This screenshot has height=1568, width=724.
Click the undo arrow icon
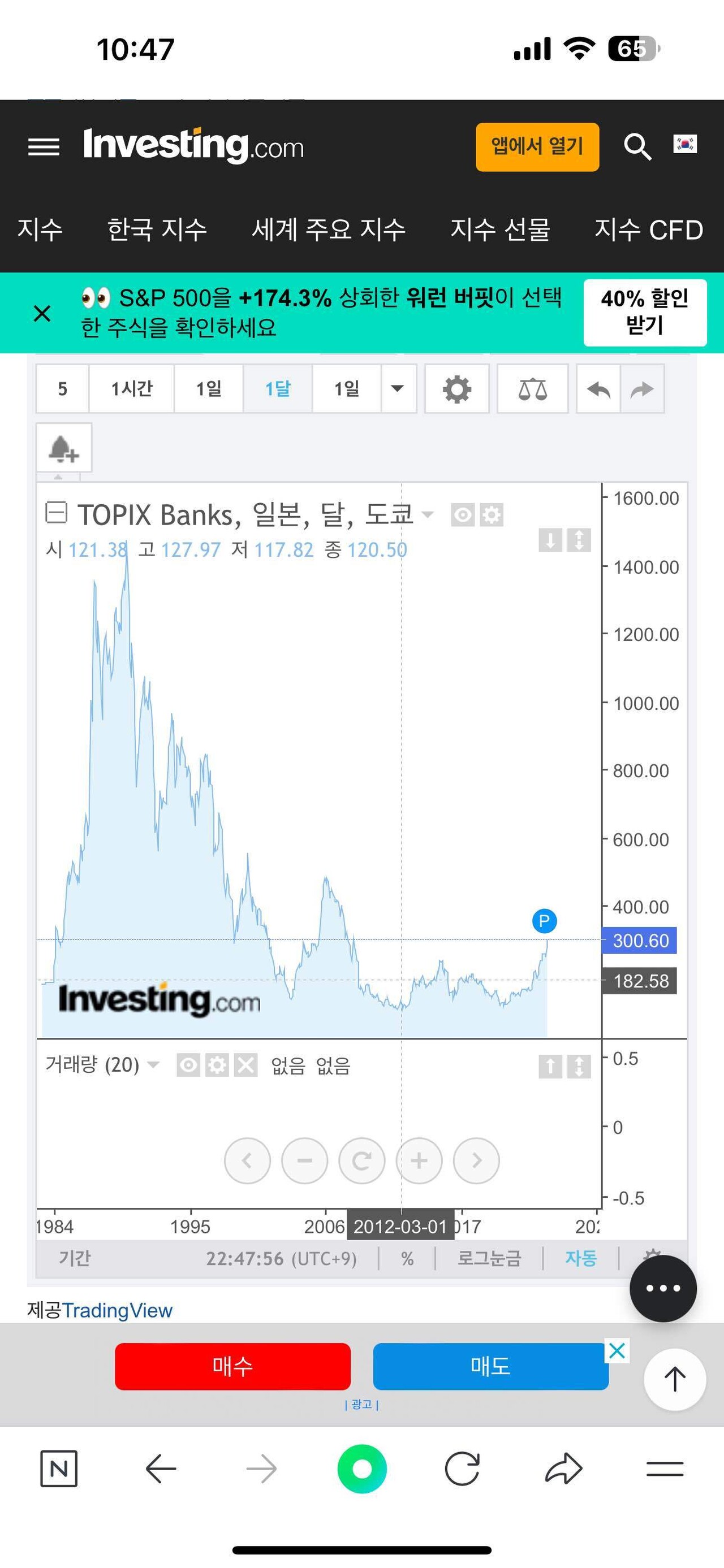coord(599,389)
